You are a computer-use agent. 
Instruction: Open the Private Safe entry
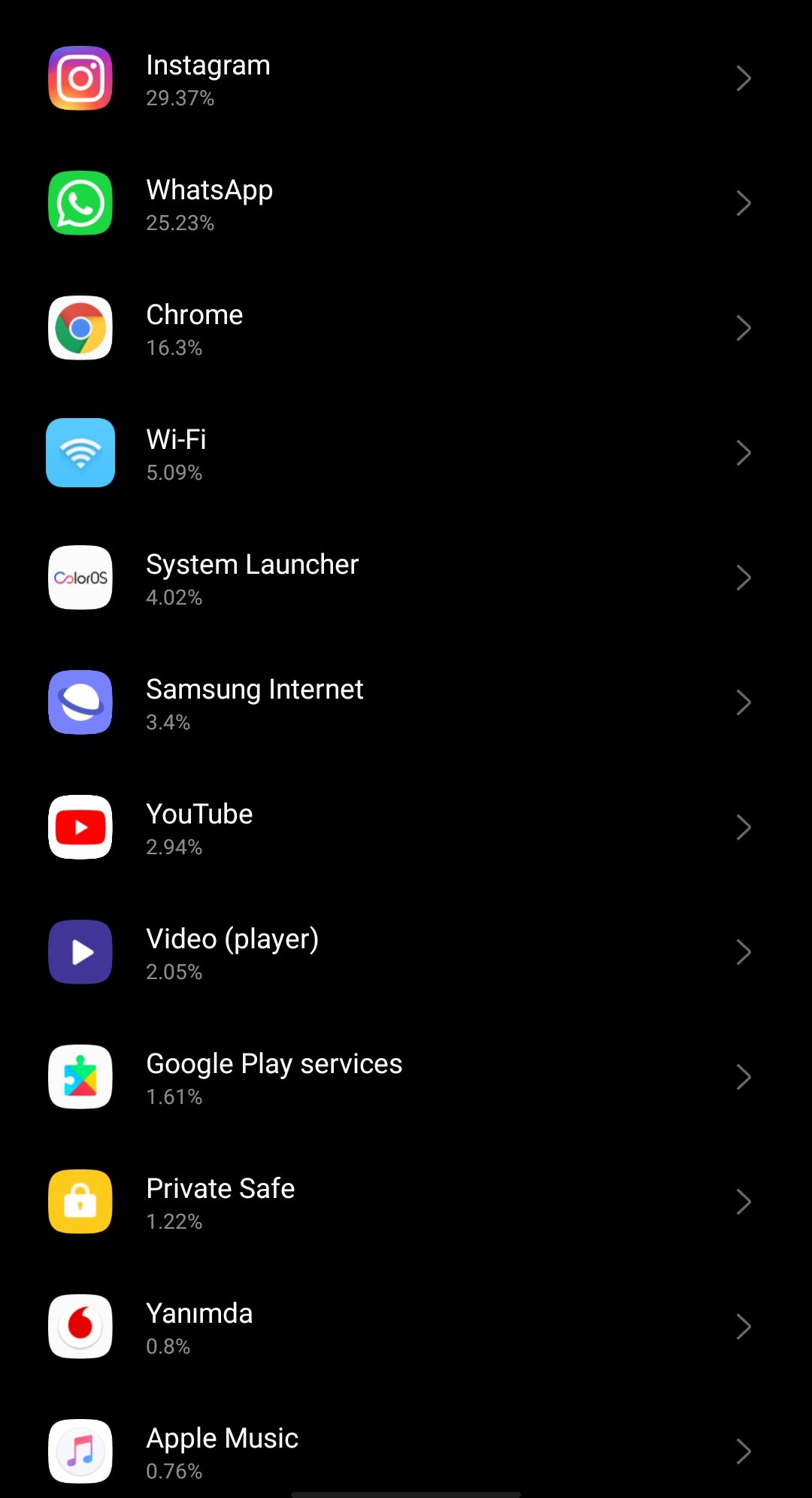(406, 1202)
